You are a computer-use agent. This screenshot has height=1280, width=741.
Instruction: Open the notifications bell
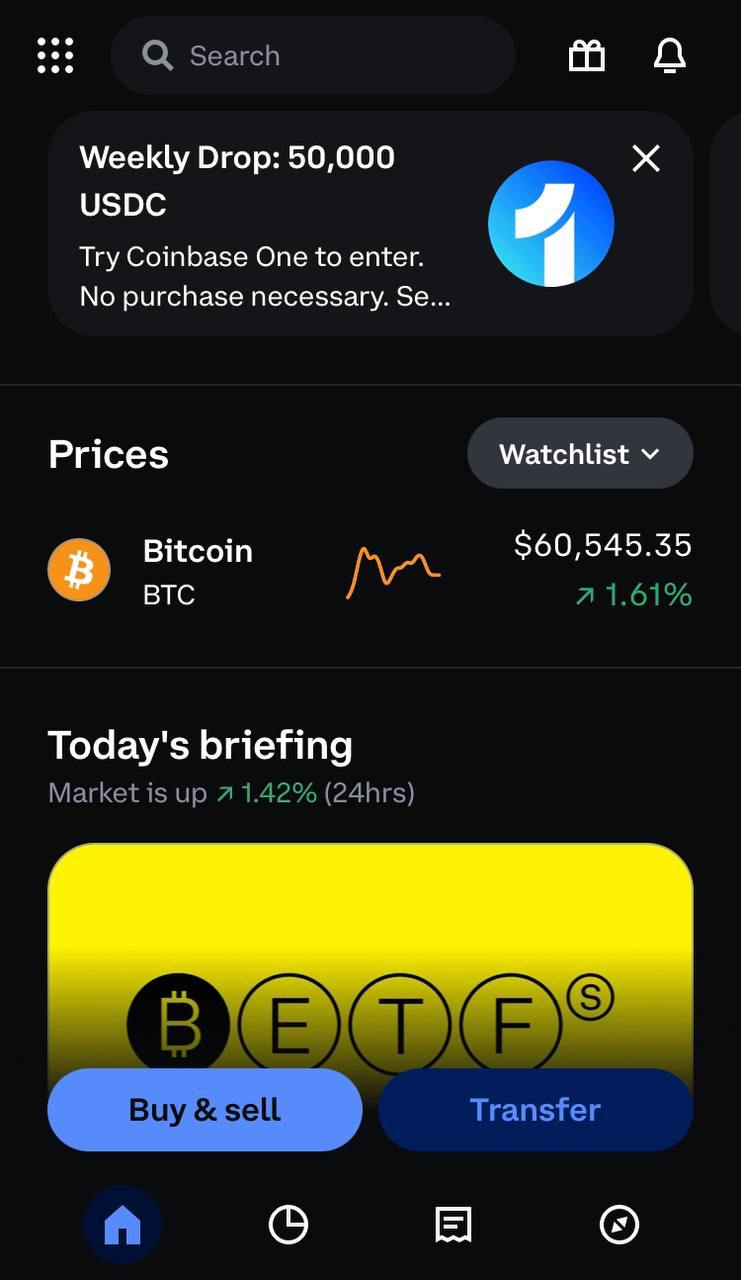670,55
